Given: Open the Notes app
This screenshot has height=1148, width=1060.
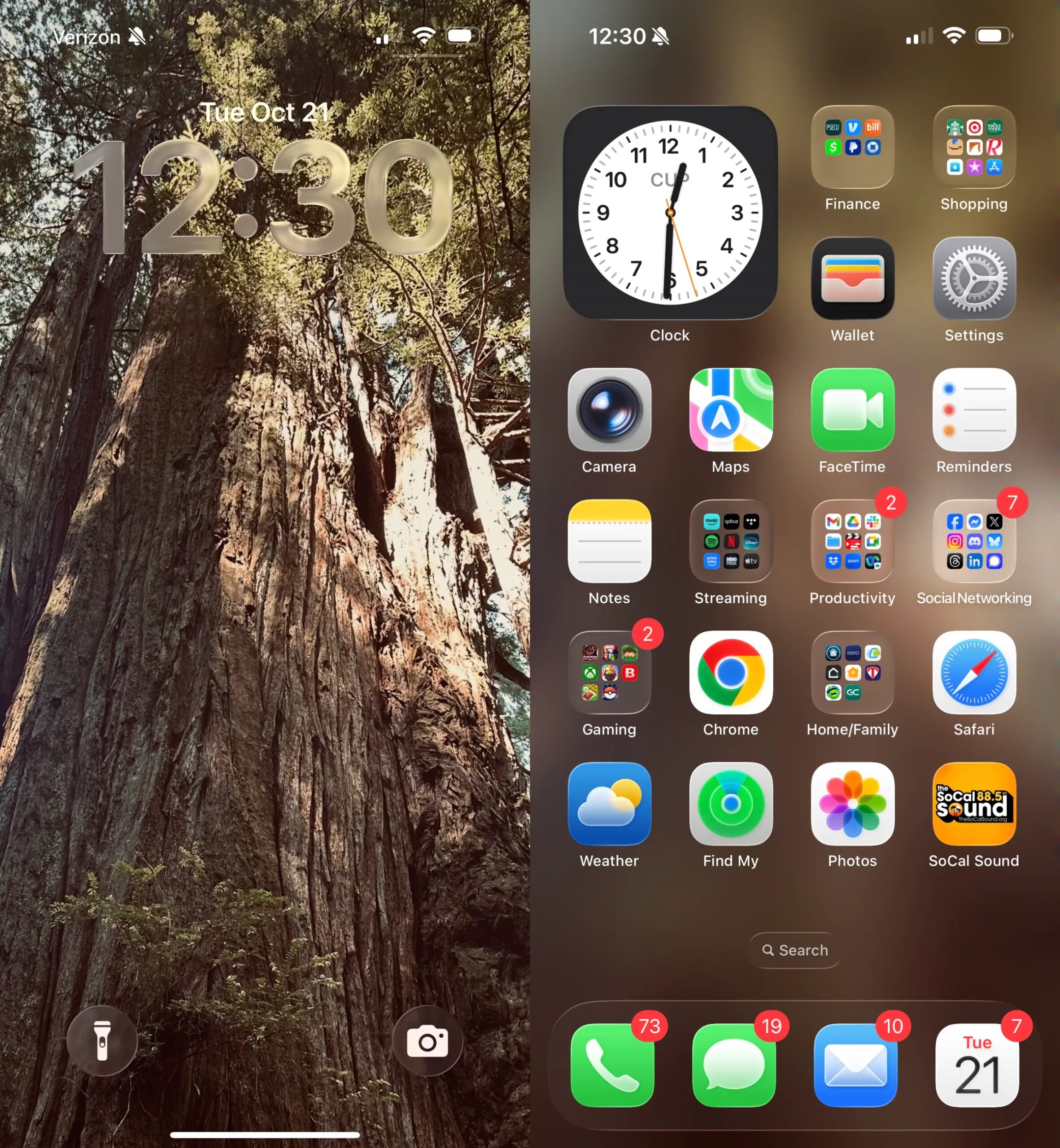Looking at the screenshot, I should point(609,541).
